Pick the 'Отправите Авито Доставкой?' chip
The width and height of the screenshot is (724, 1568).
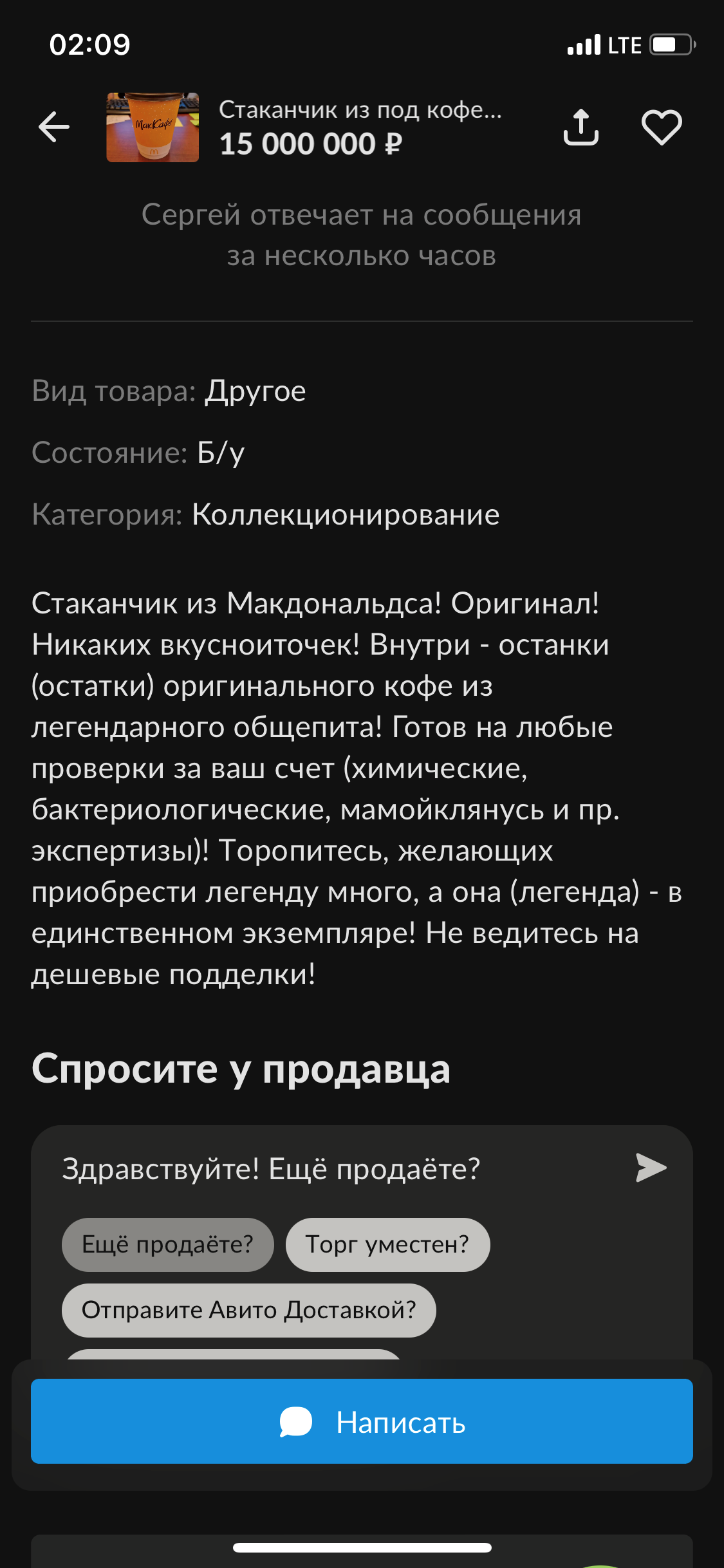tap(248, 1310)
